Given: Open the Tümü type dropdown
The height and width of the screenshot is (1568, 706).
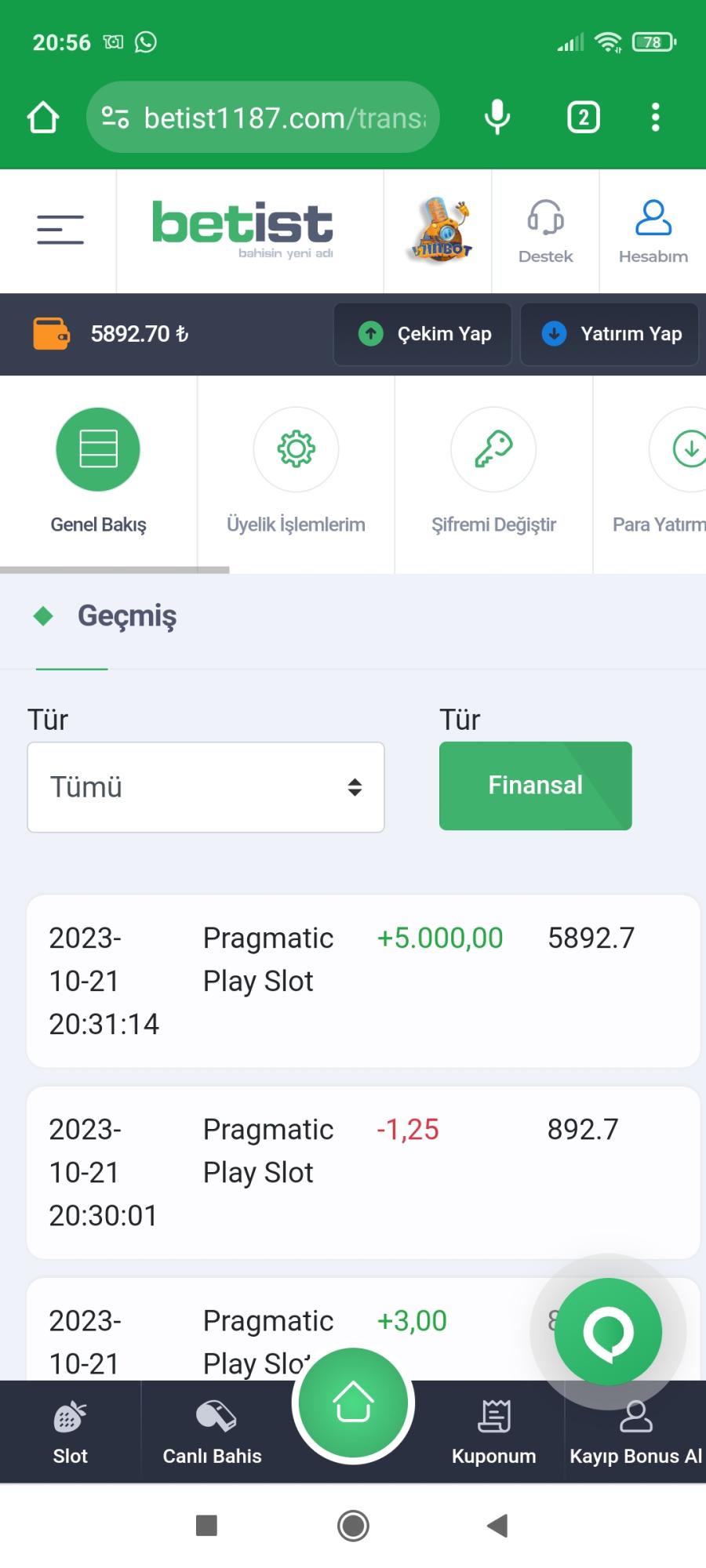Looking at the screenshot, I should (206, 786).
